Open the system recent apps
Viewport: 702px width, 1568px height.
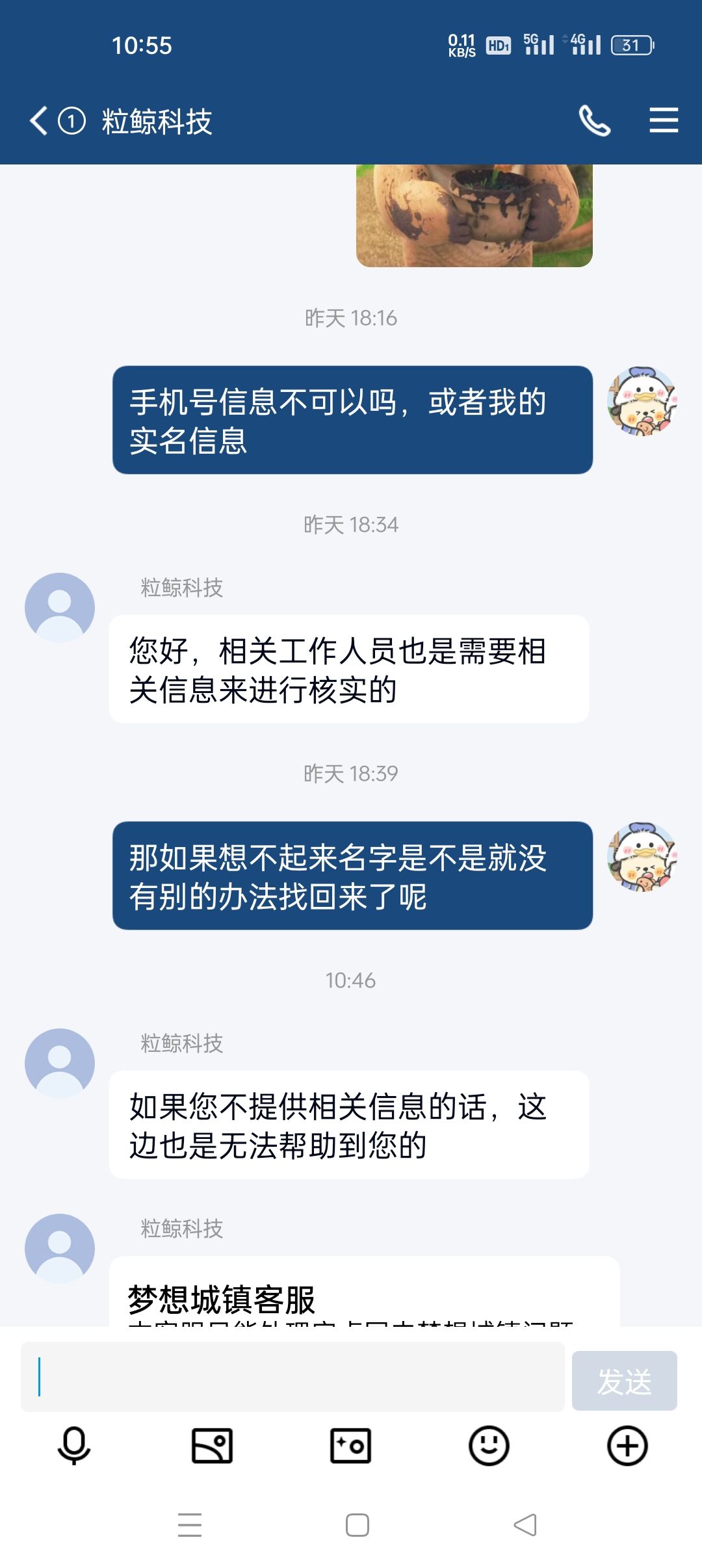(x=190, y=1525)
